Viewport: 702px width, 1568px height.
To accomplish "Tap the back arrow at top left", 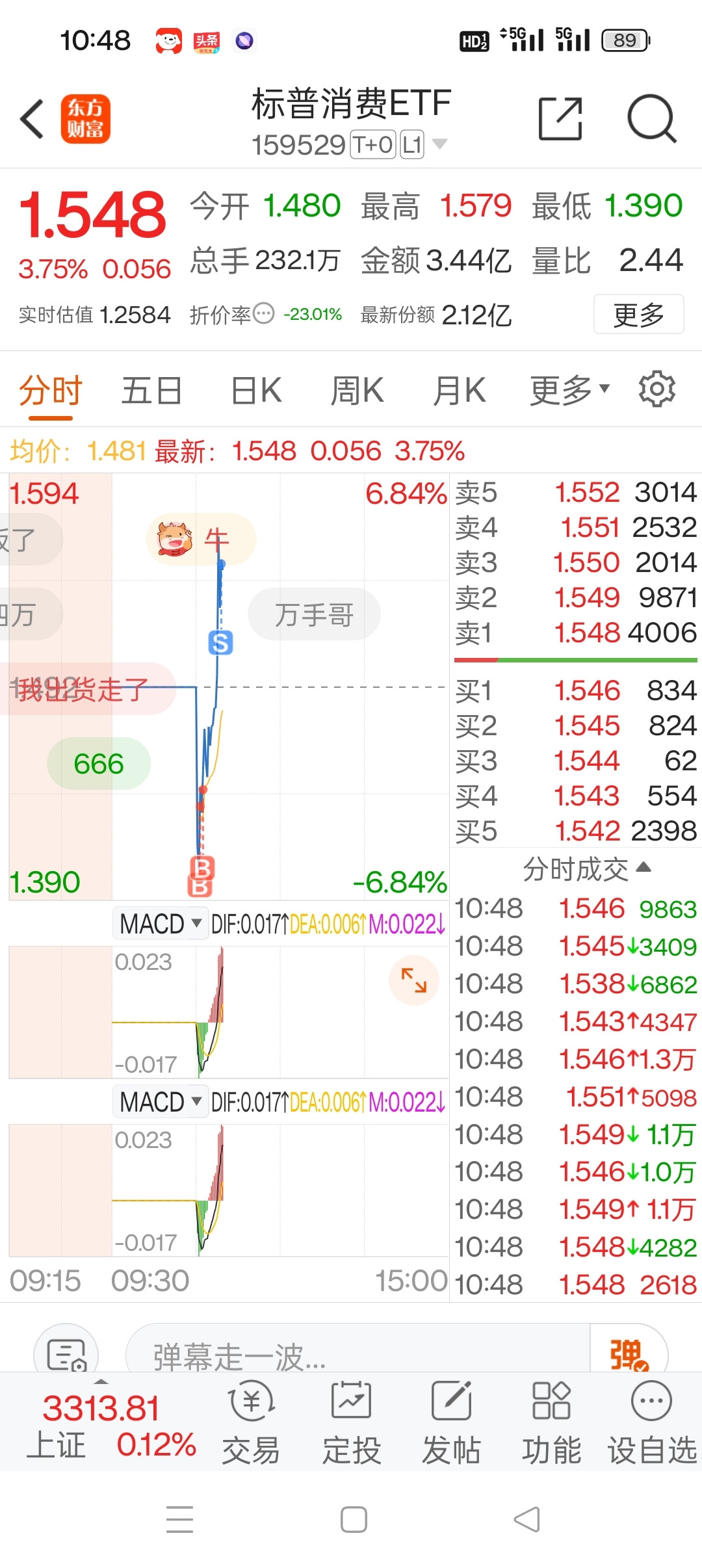I will coord(31,120).
